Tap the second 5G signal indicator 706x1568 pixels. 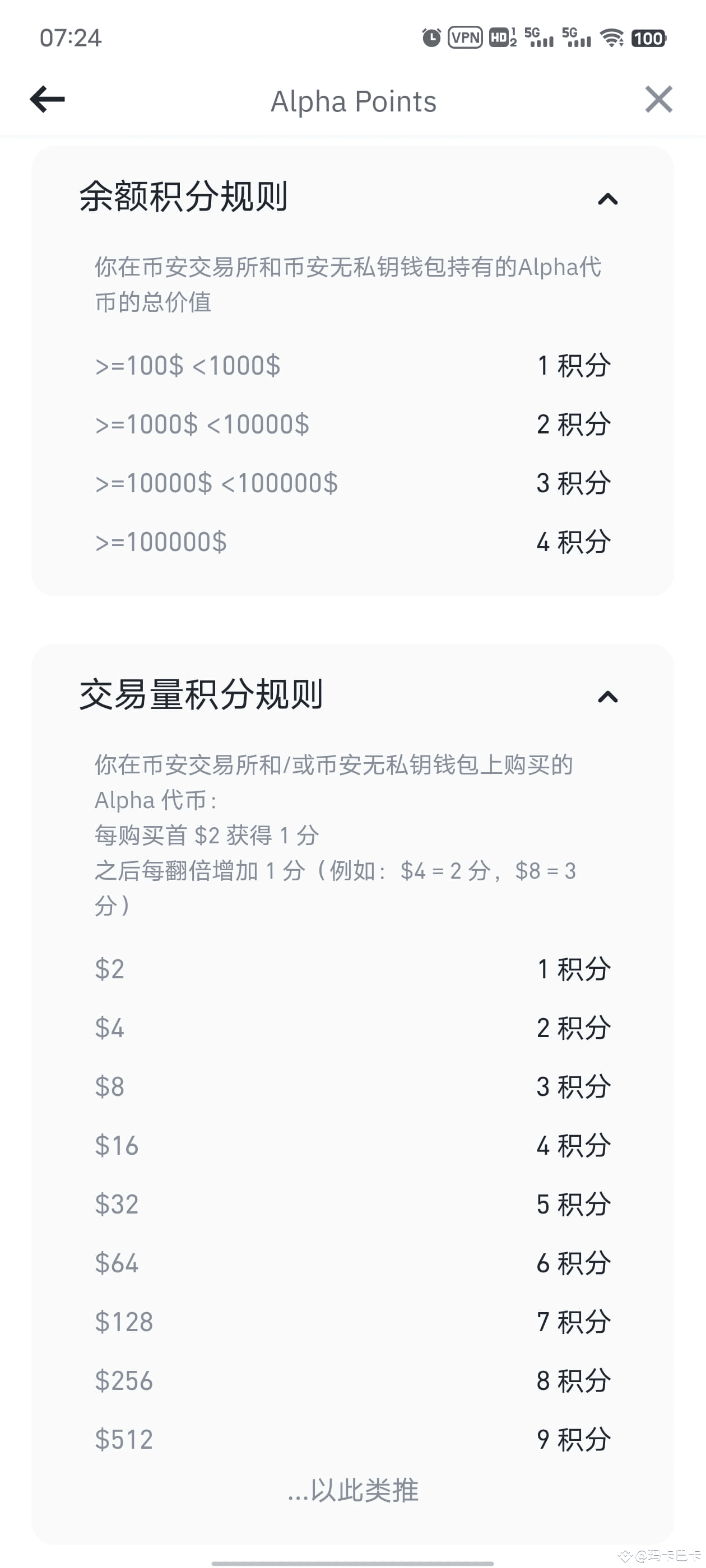[x=578, y=38]
